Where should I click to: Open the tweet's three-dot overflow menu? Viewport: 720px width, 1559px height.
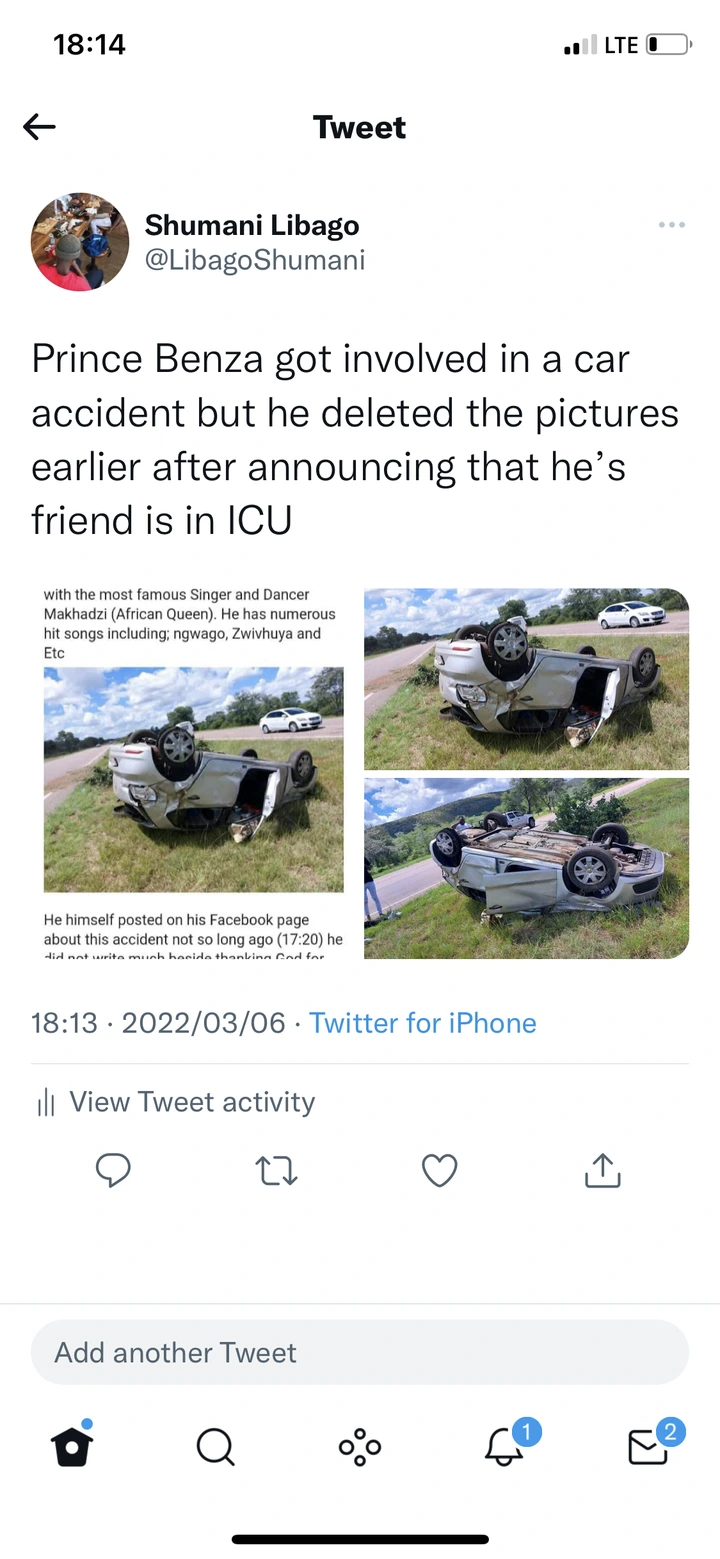672,225
